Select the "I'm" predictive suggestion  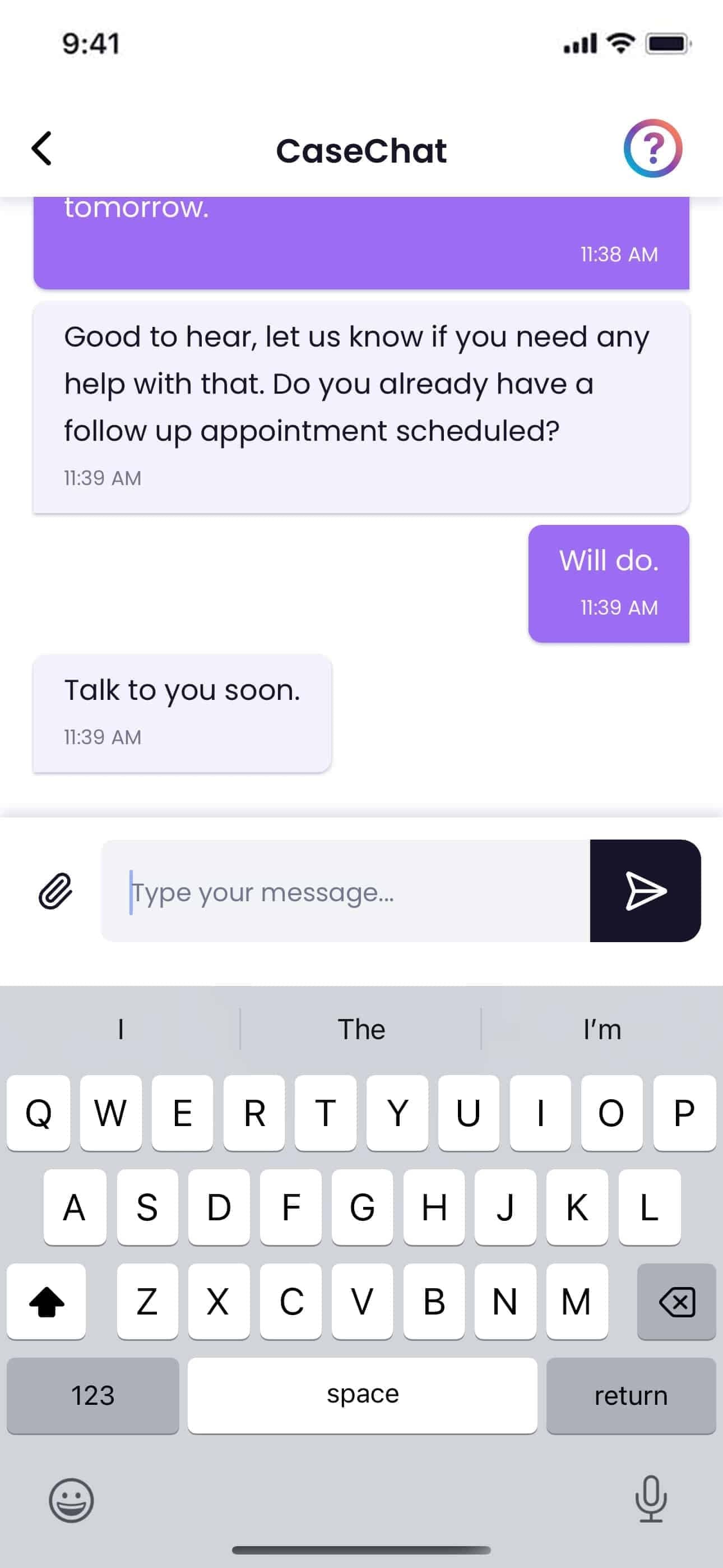pos(602,1029)
